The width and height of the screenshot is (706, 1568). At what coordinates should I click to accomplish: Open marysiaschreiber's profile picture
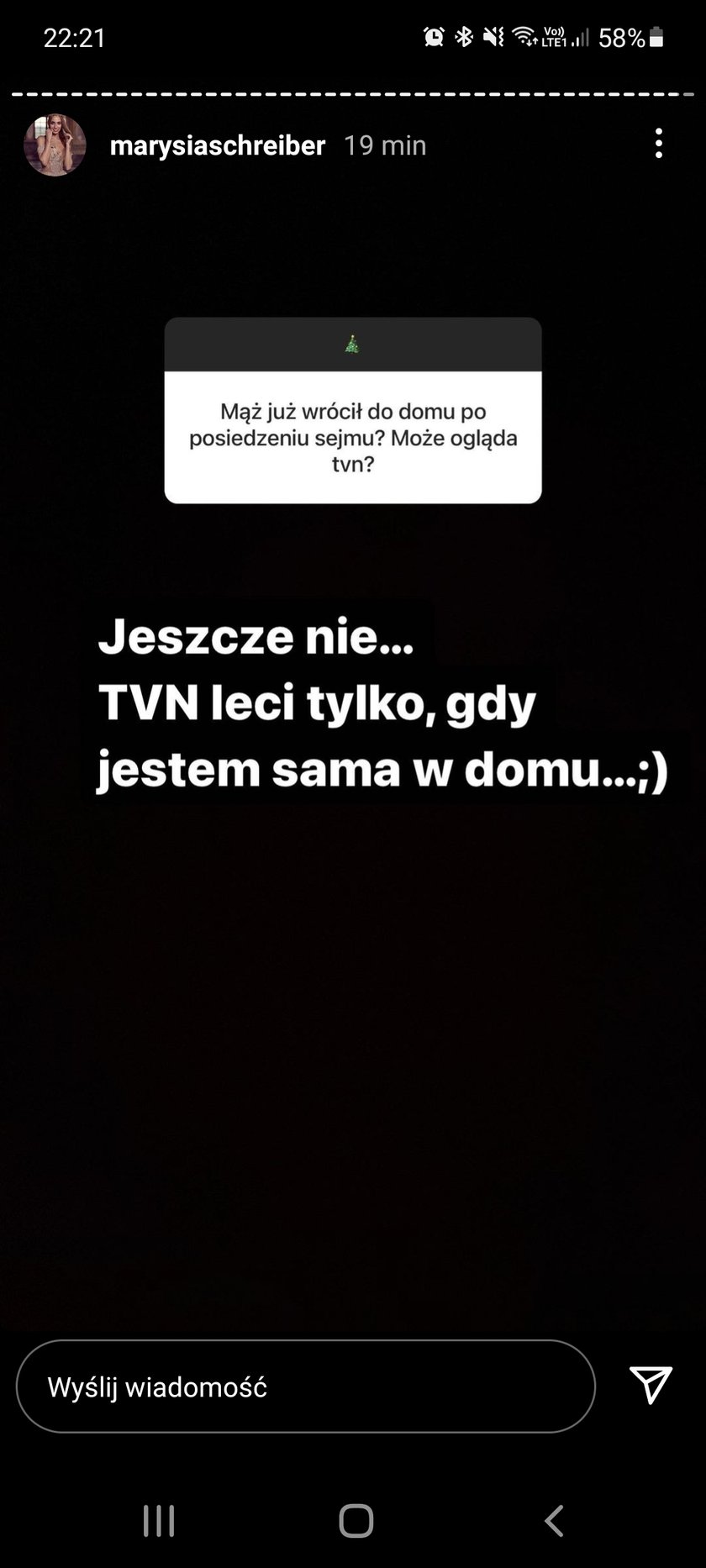[x=55, y=145]
